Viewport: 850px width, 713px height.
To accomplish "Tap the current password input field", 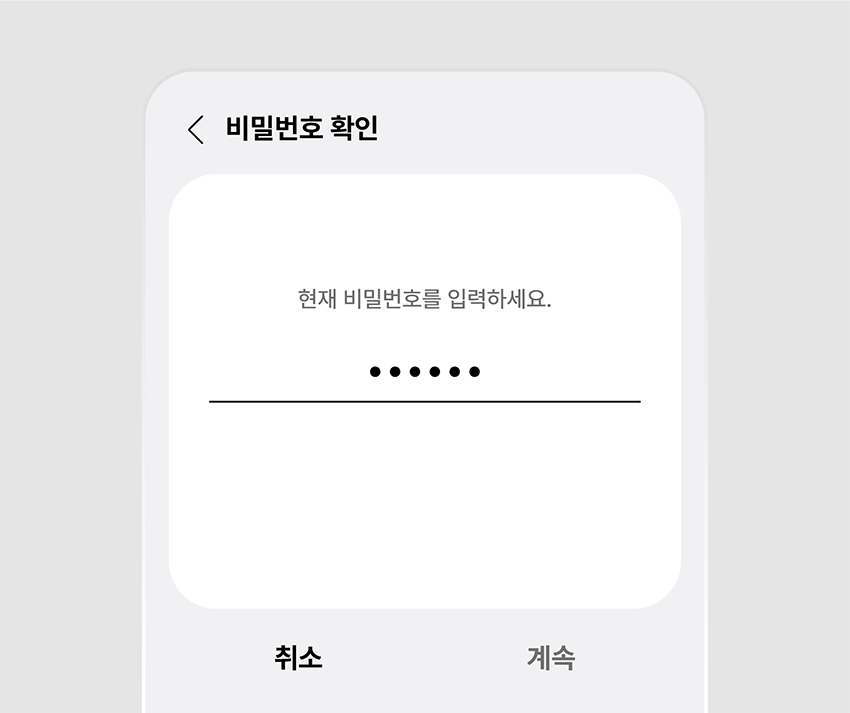I will (424, 373).
